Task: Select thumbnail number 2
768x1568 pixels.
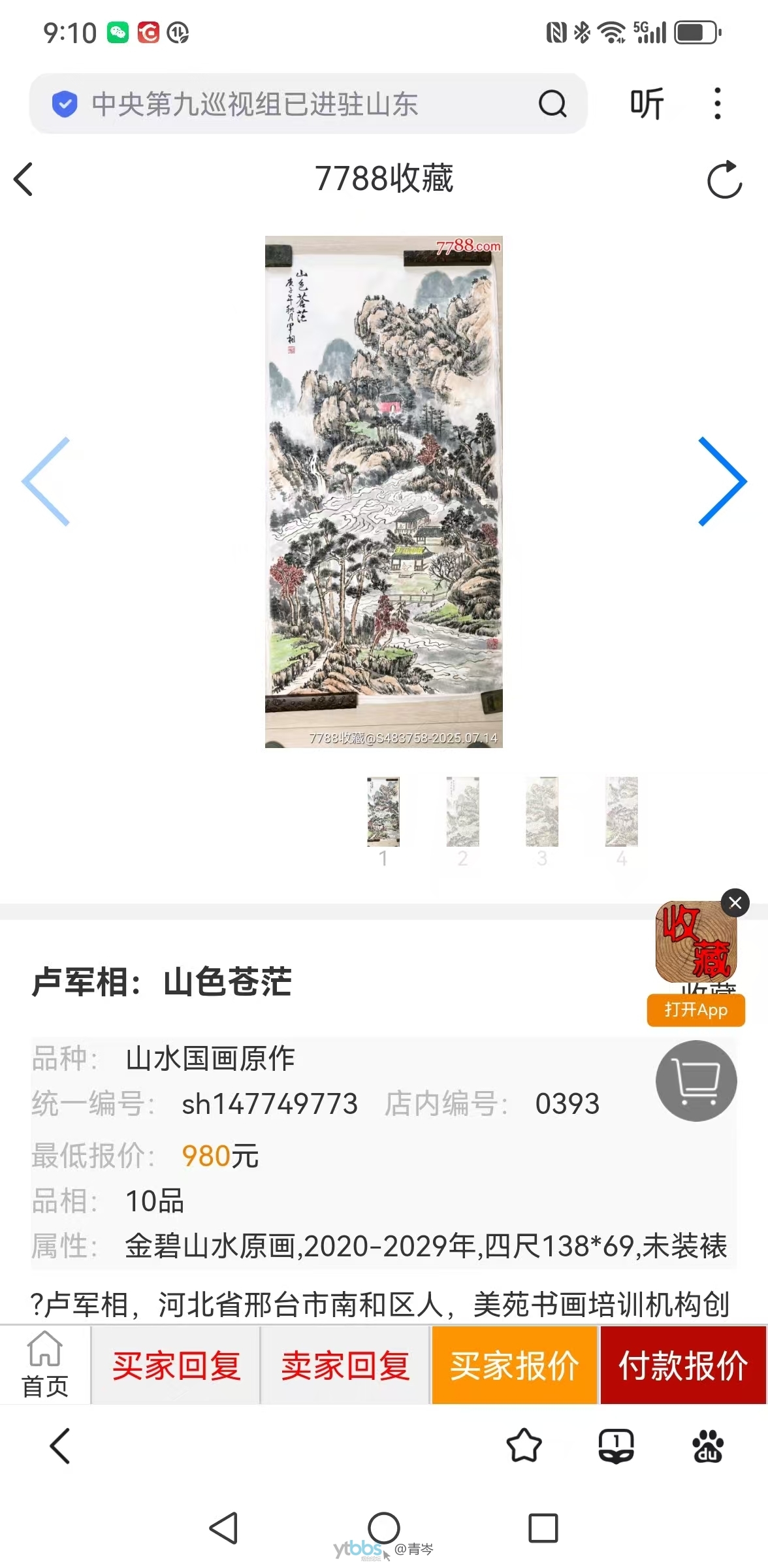Action: (462, 812)
